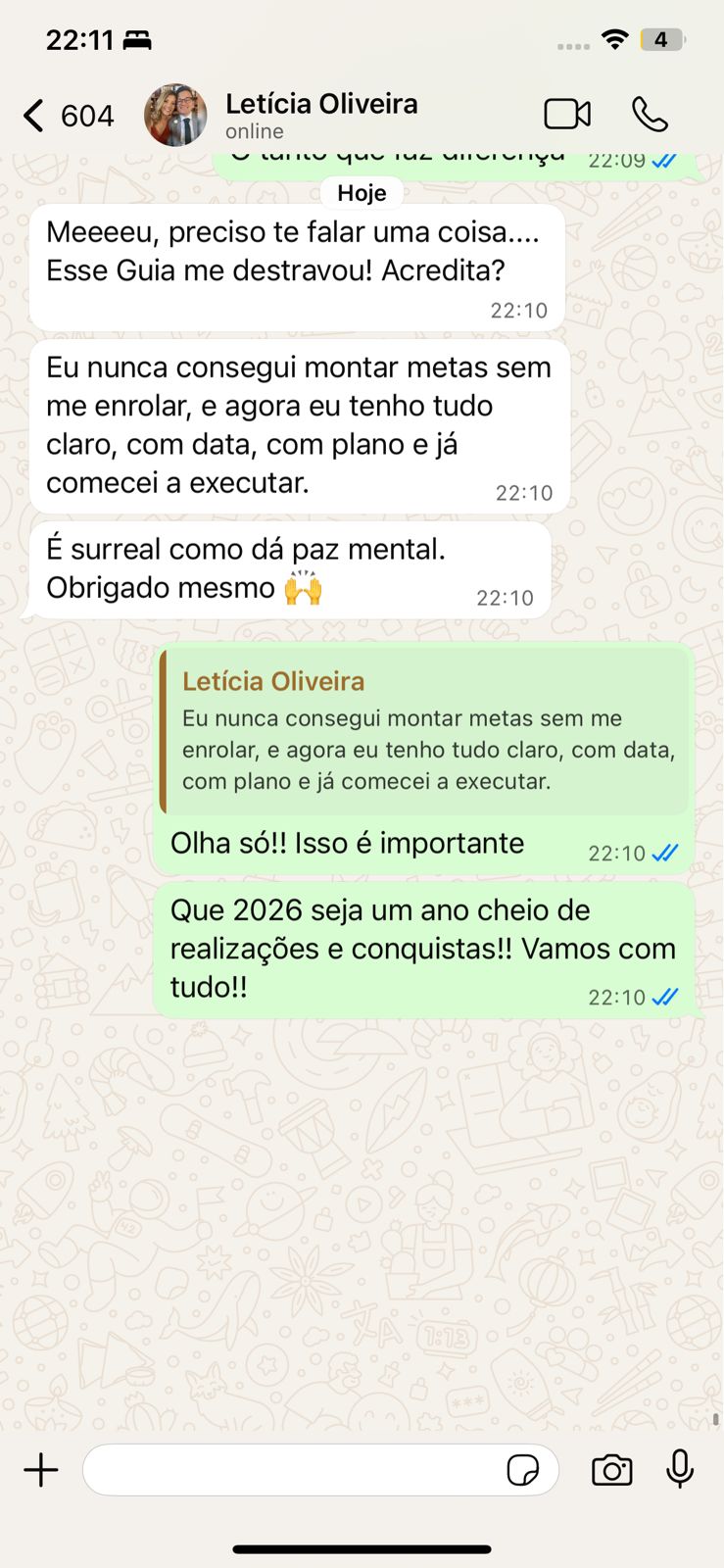
Task: Start a video call with Letícia
Action: point(567,115)
